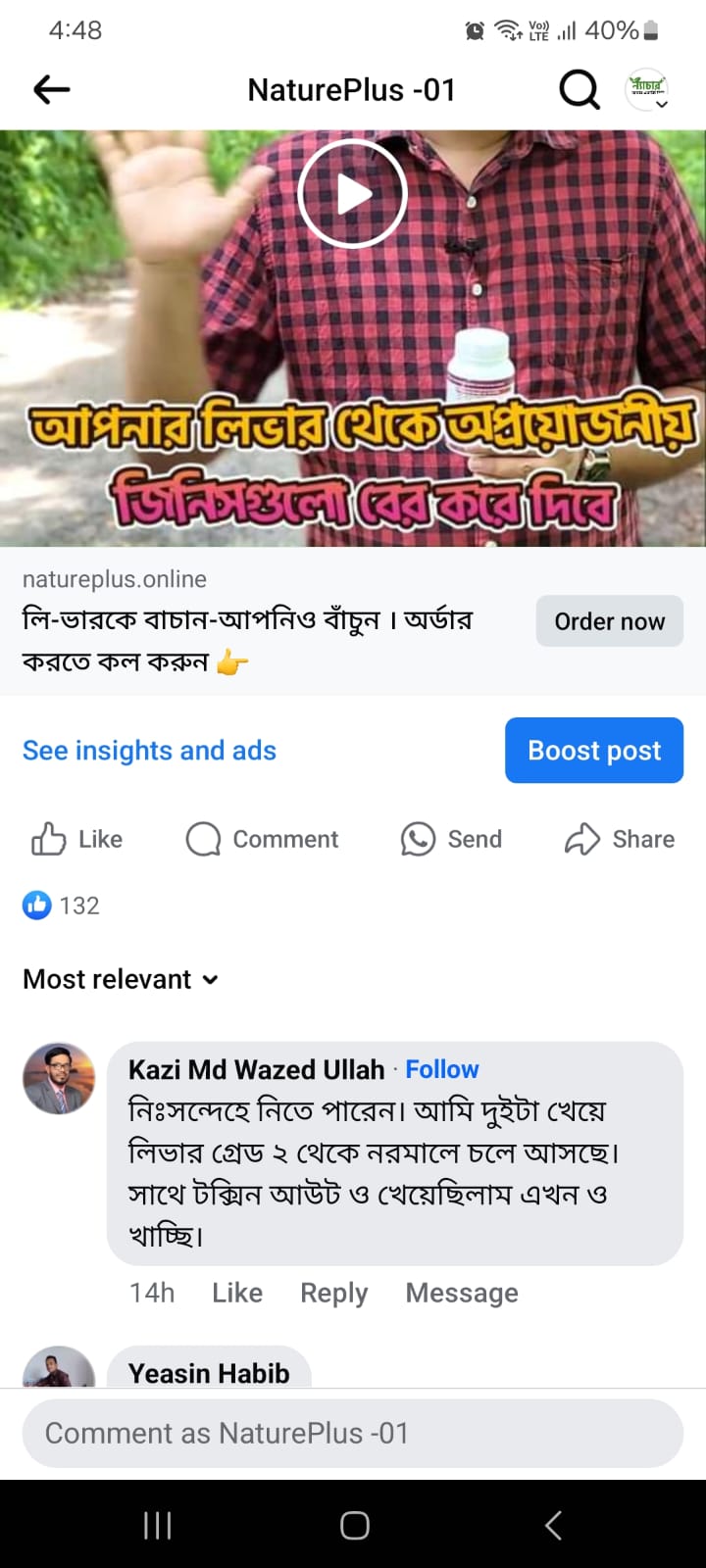
Task: Reply to Kazi Md Wazed Ullah's comment
Action: click(333, 1293)
